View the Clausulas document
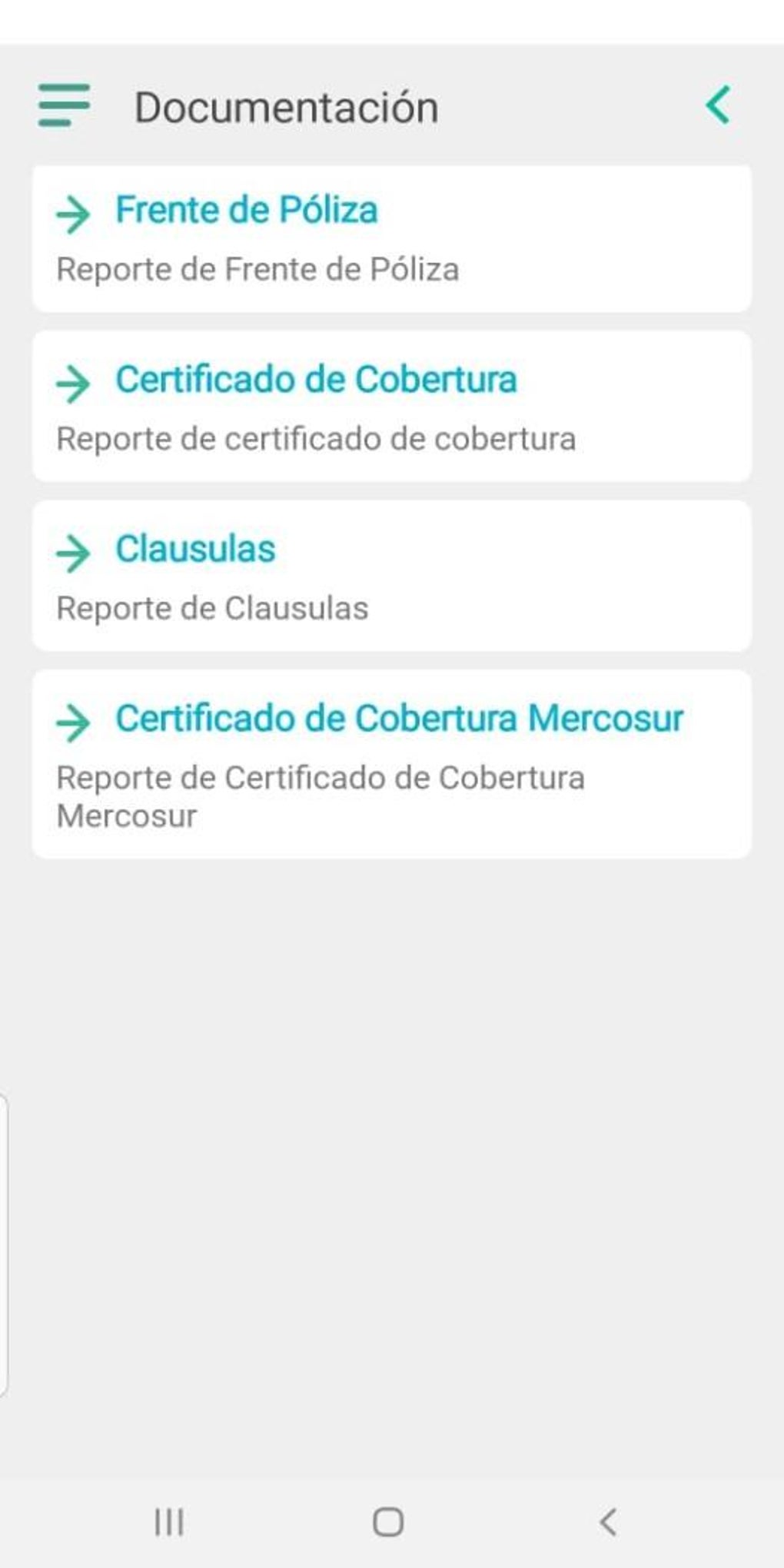Image resolution: width=784 pixels, height=1568 pixels. pos(195,549)
